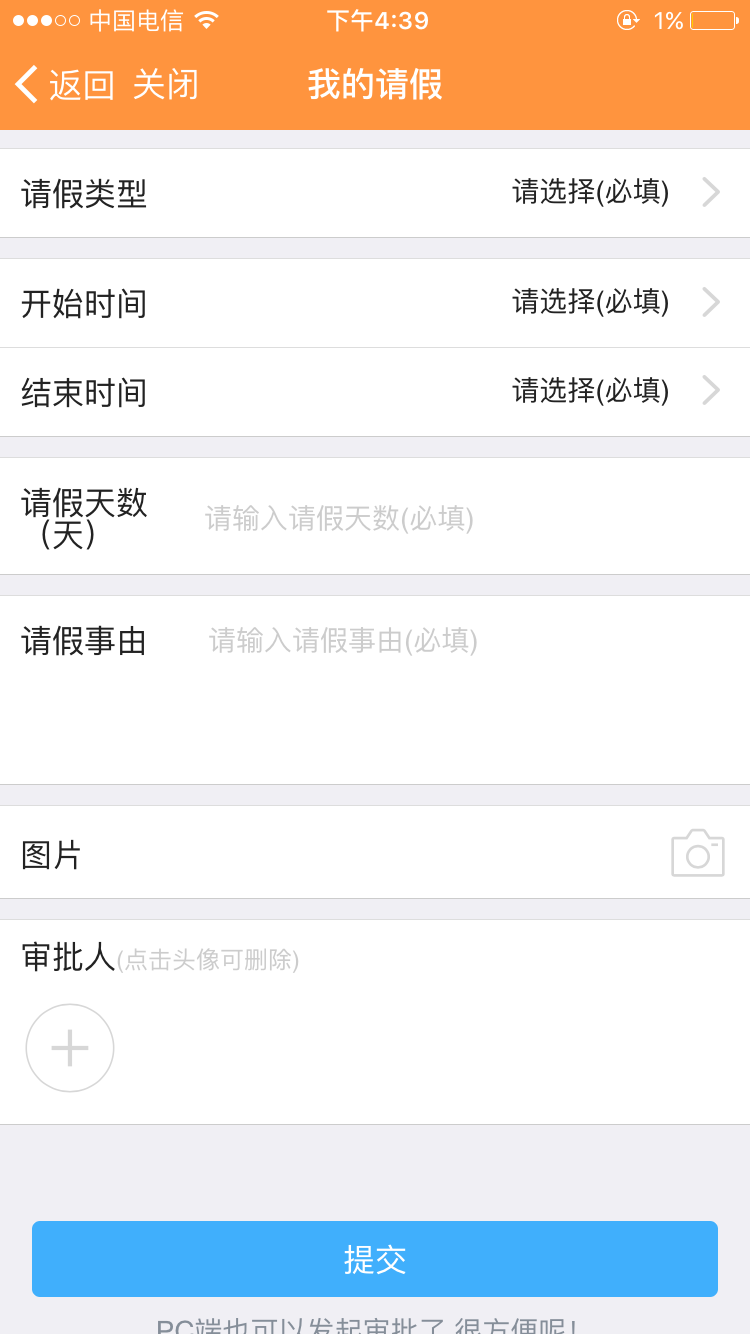
Task: Select the 结束时间 end time
Action: 375,392
